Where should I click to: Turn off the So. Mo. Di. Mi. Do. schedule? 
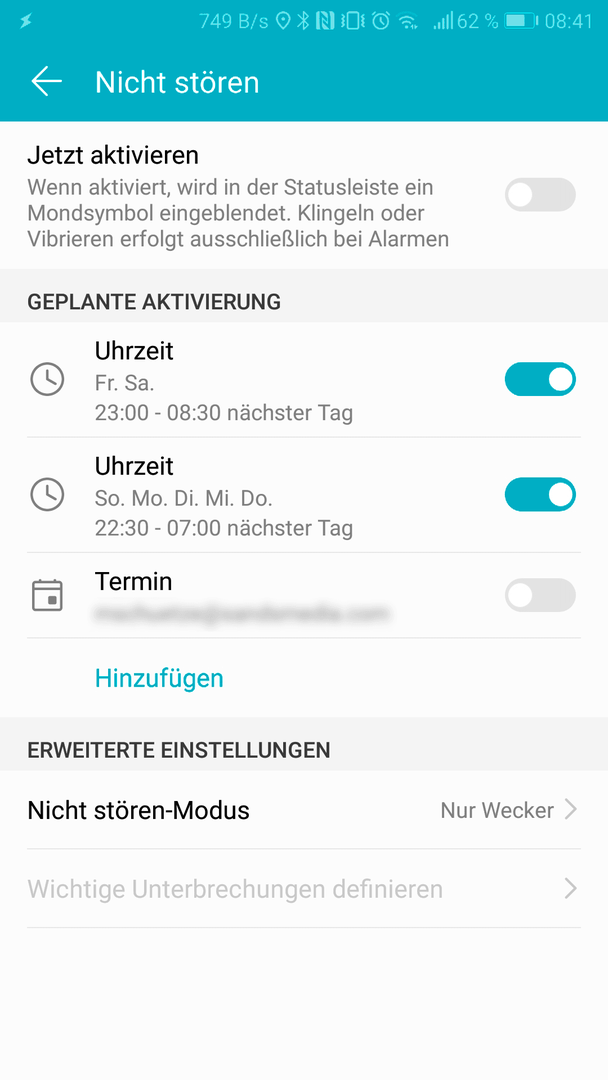pos(540,495)
